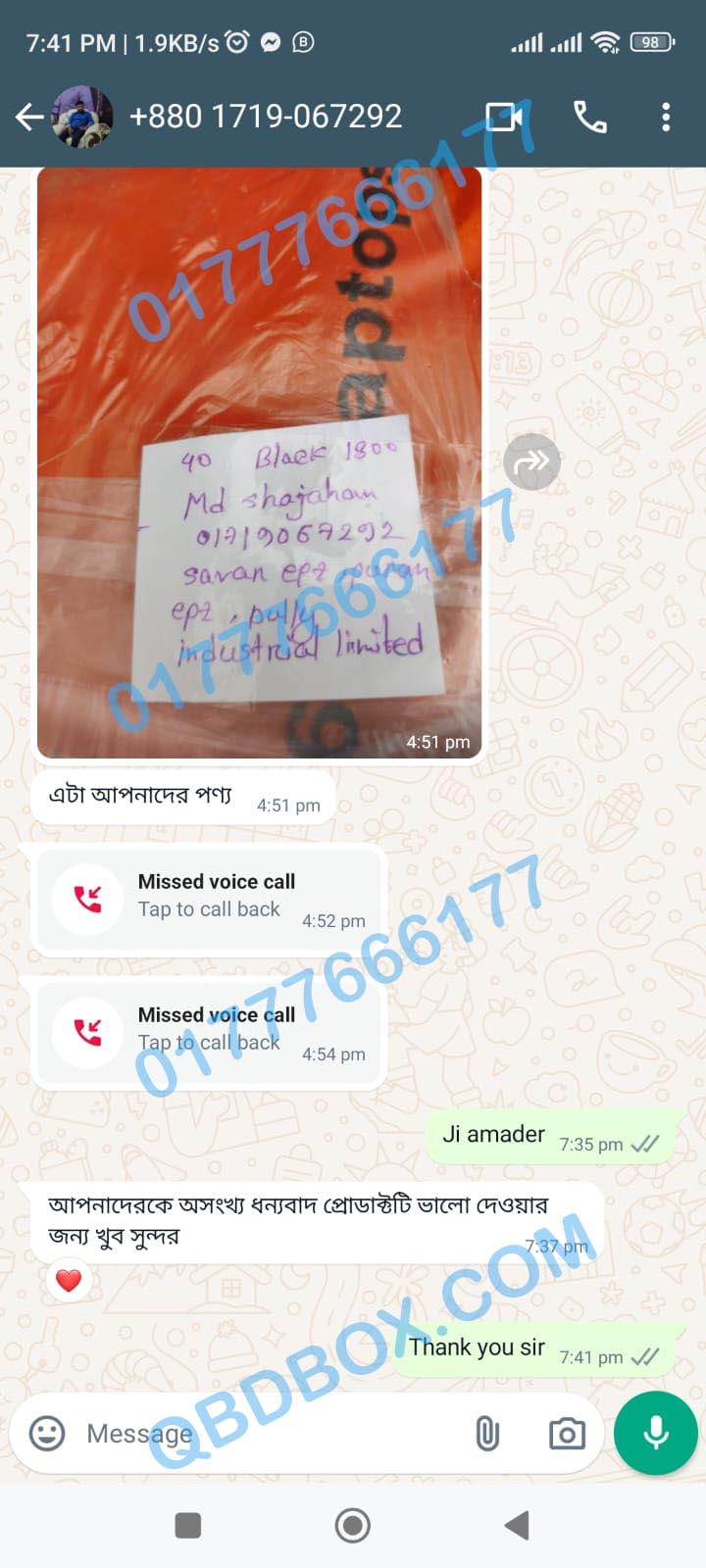Screen dimensions: 706x1568
Task: Tap the microphone to record voice message
Action: pos(655,1433)
